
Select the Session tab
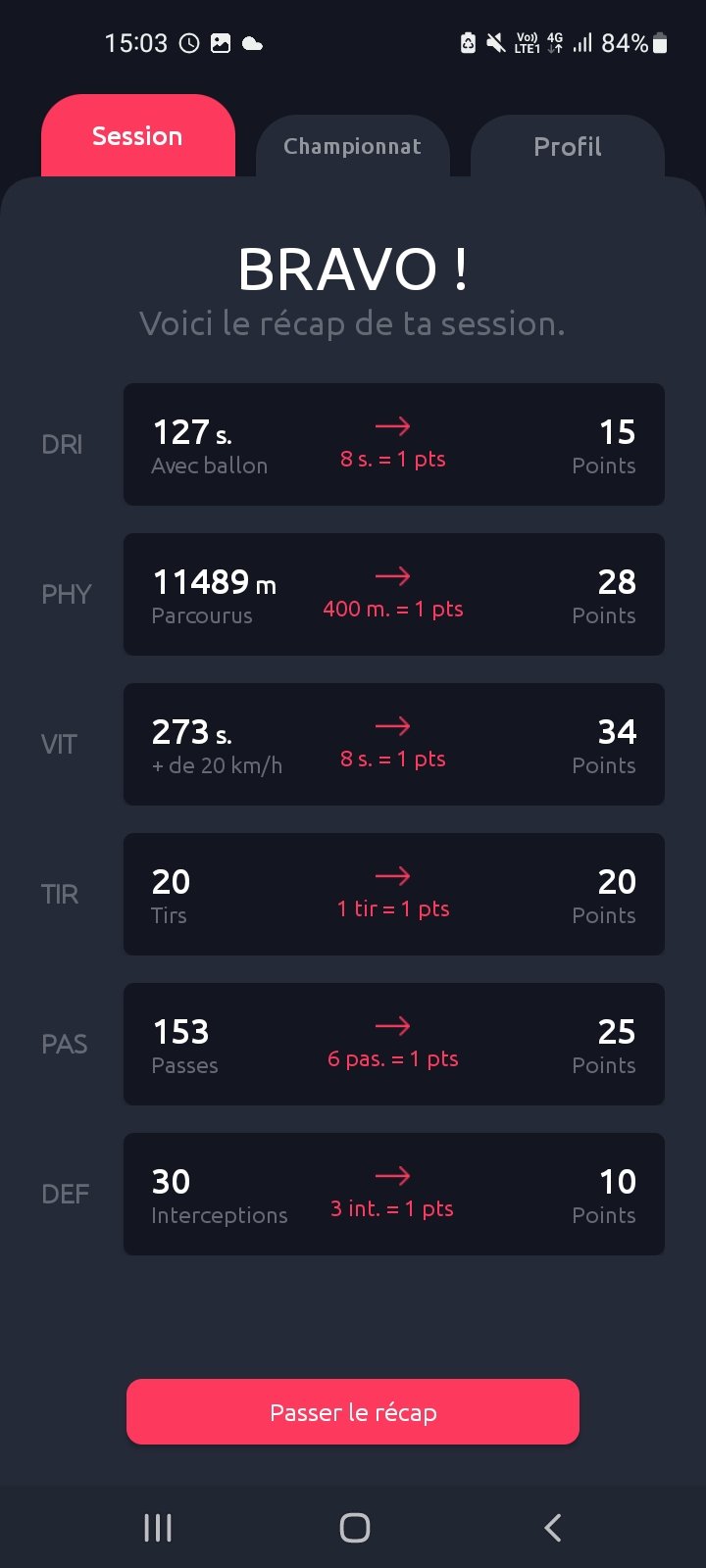pyautogui.click(x=137, y=136)
